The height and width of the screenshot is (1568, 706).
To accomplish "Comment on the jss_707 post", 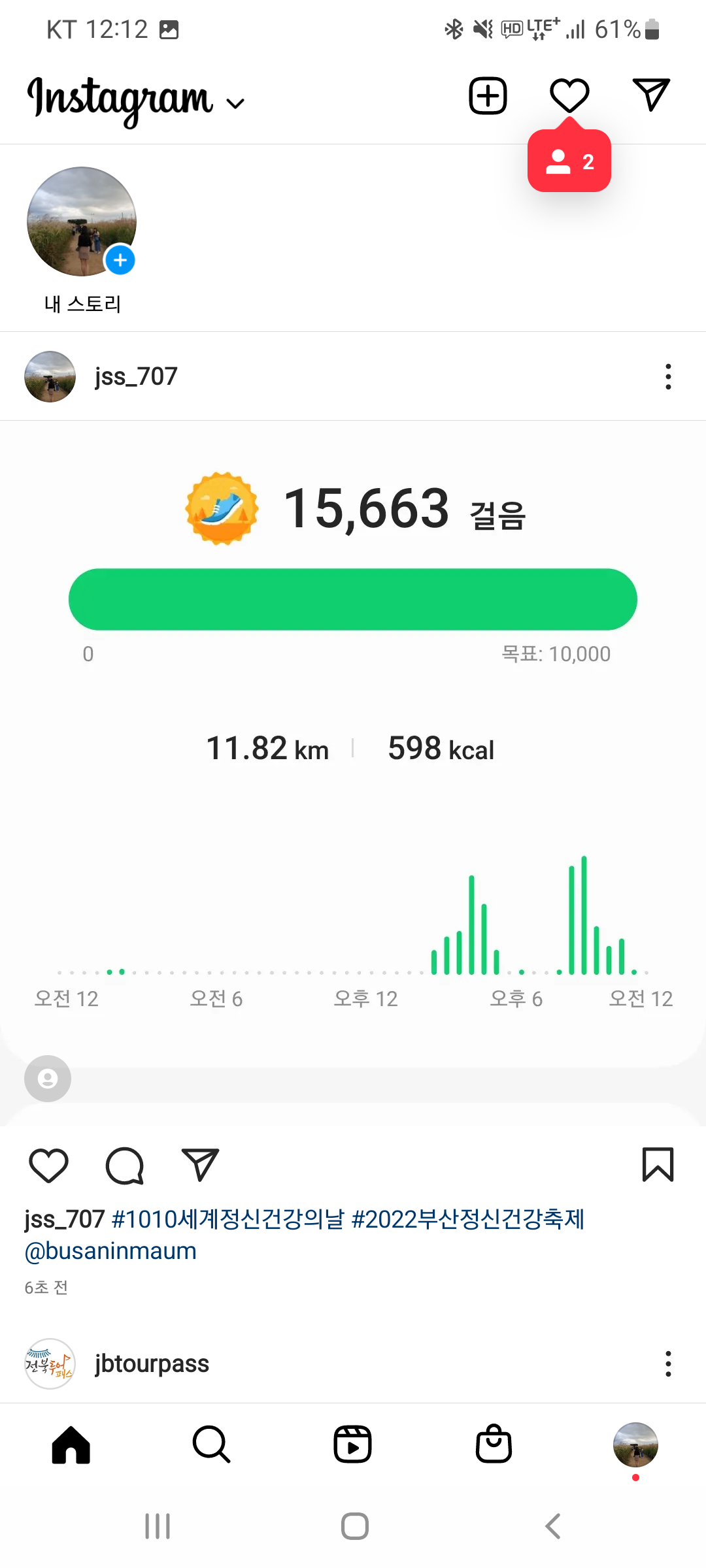I will pyautogui.click(x=124, y=1165).
